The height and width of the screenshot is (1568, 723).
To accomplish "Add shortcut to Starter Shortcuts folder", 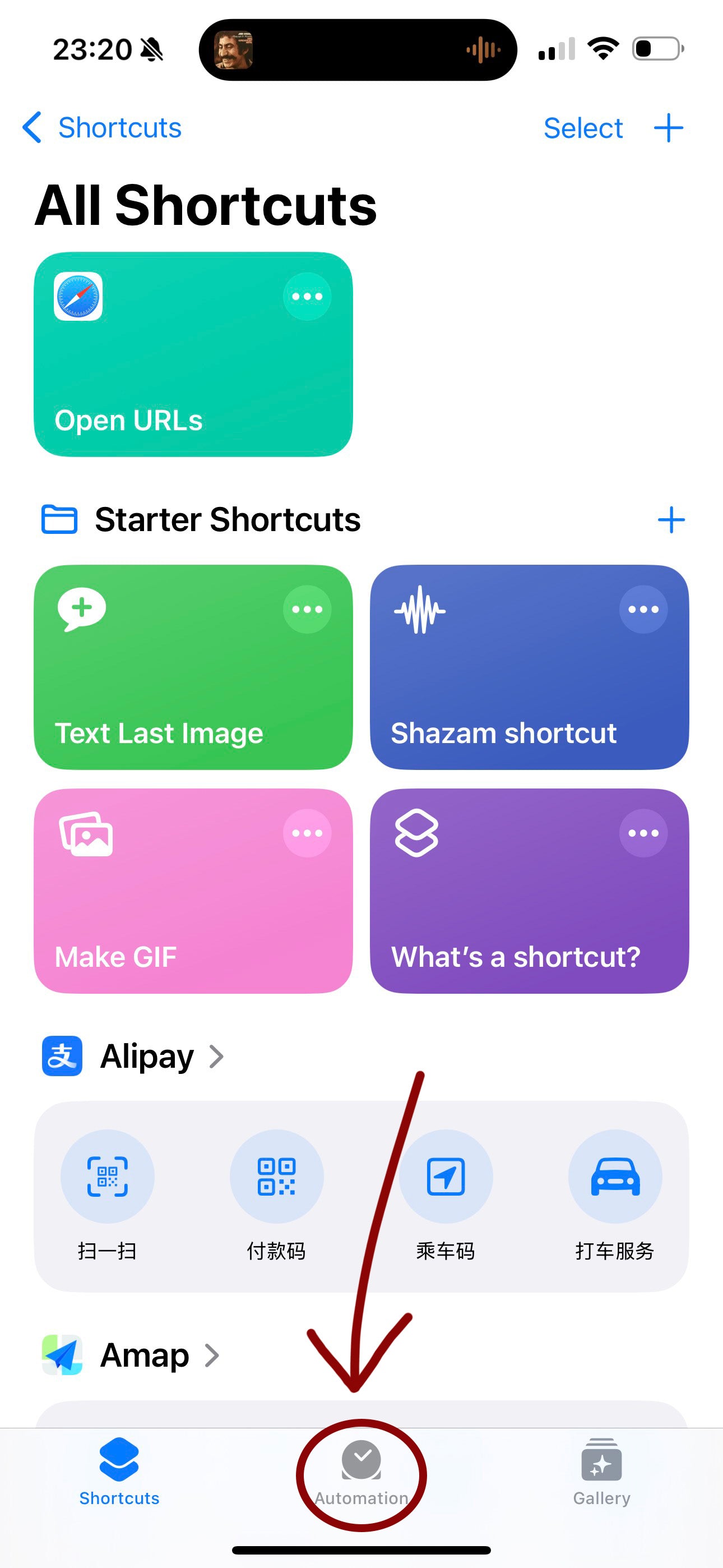I will (671, 520).
